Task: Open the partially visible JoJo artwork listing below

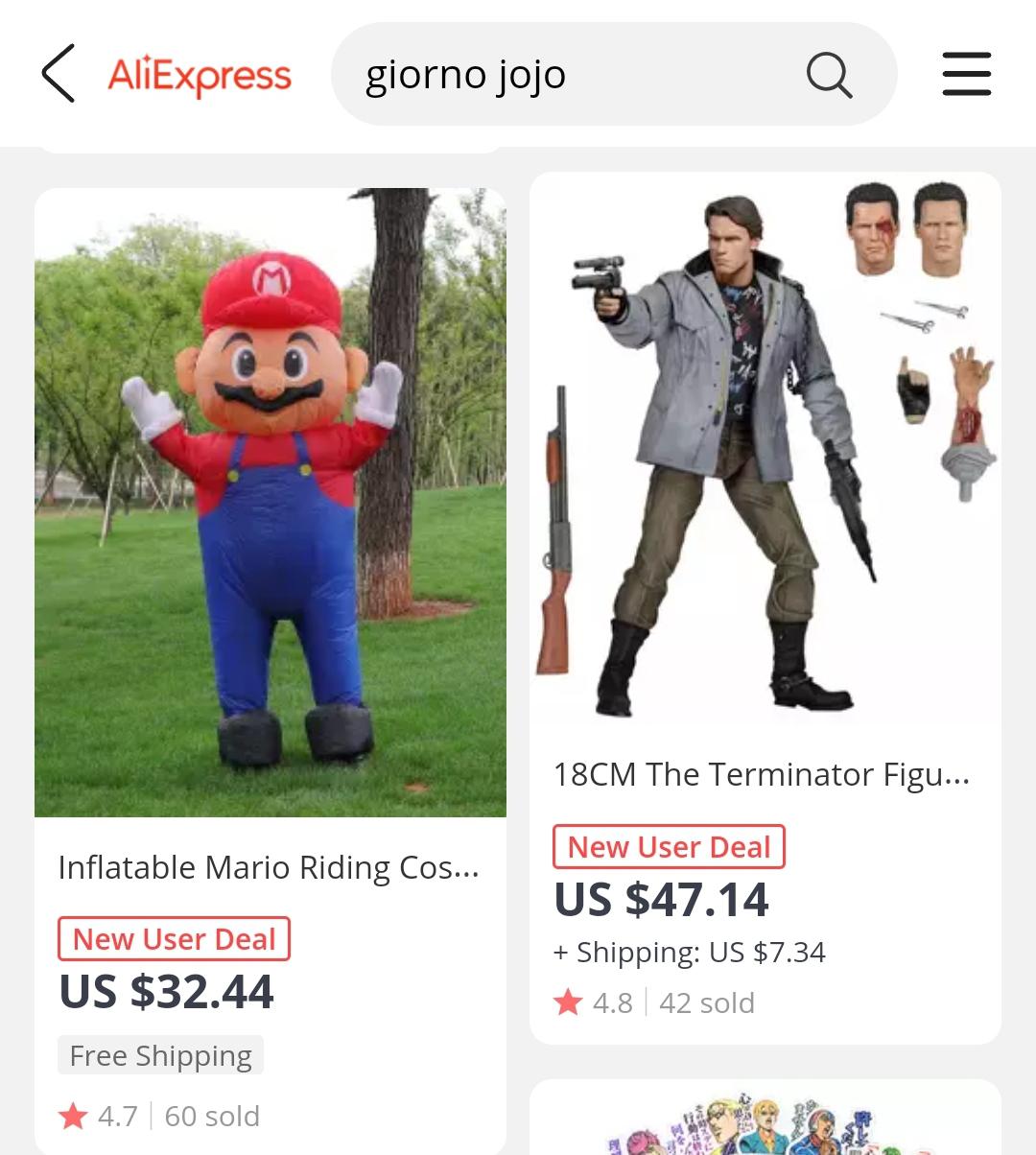Action: 766,1122
